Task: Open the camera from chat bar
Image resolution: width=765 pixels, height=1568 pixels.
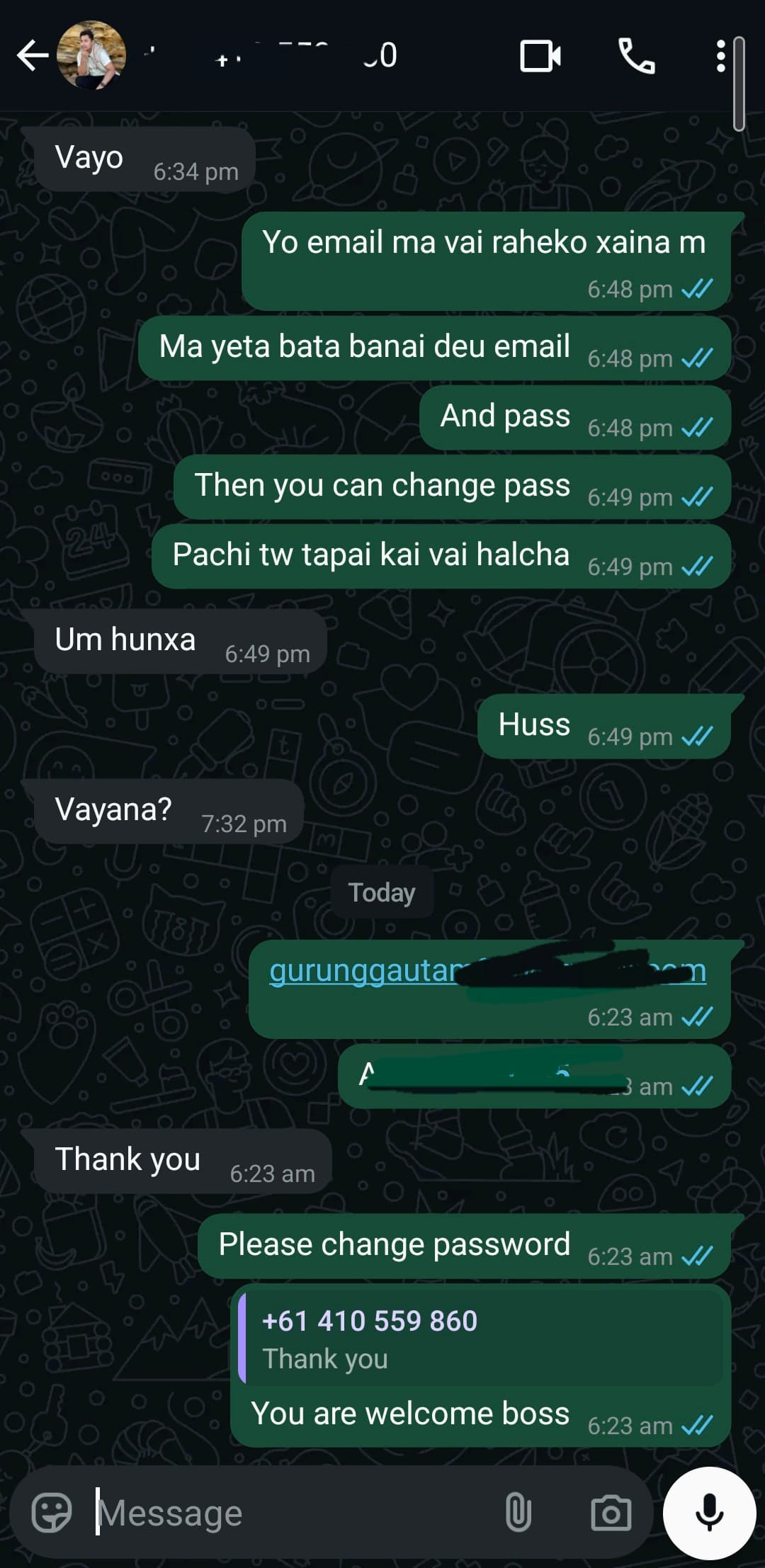Action: (x=611, y=1513)
